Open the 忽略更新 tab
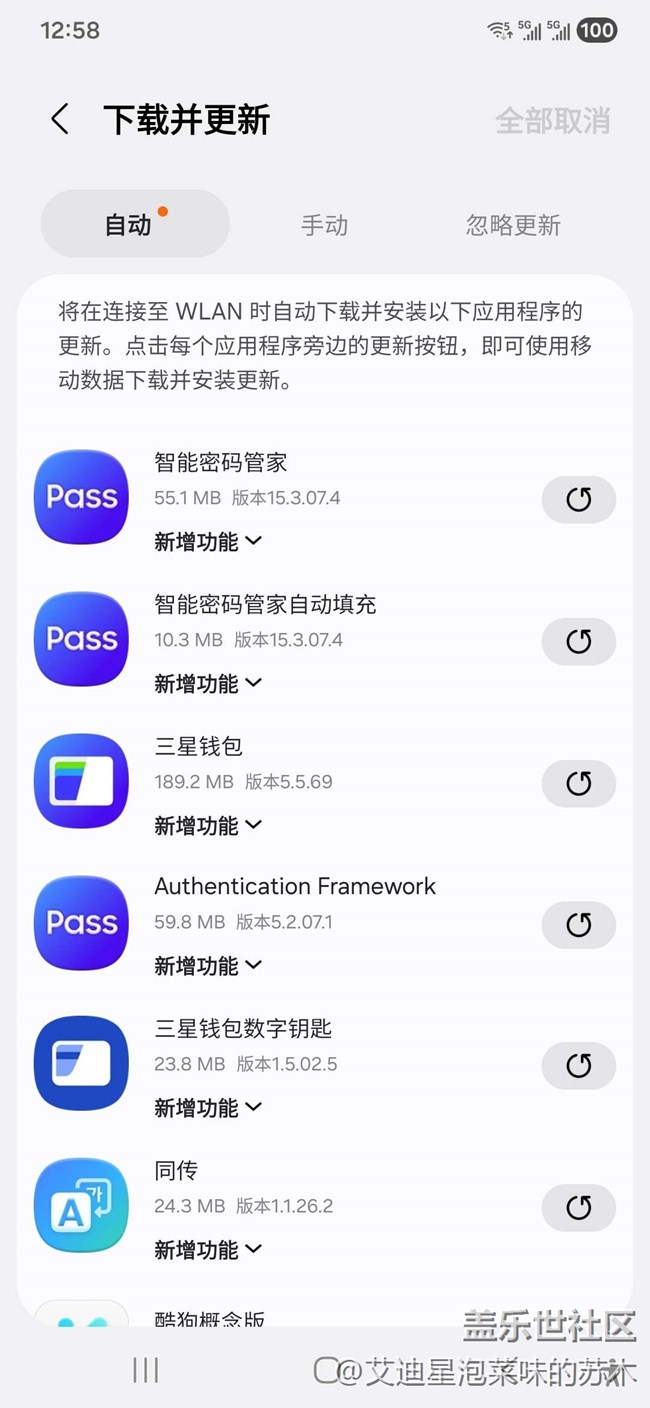The image size is (650, 1408). [513, 225]
